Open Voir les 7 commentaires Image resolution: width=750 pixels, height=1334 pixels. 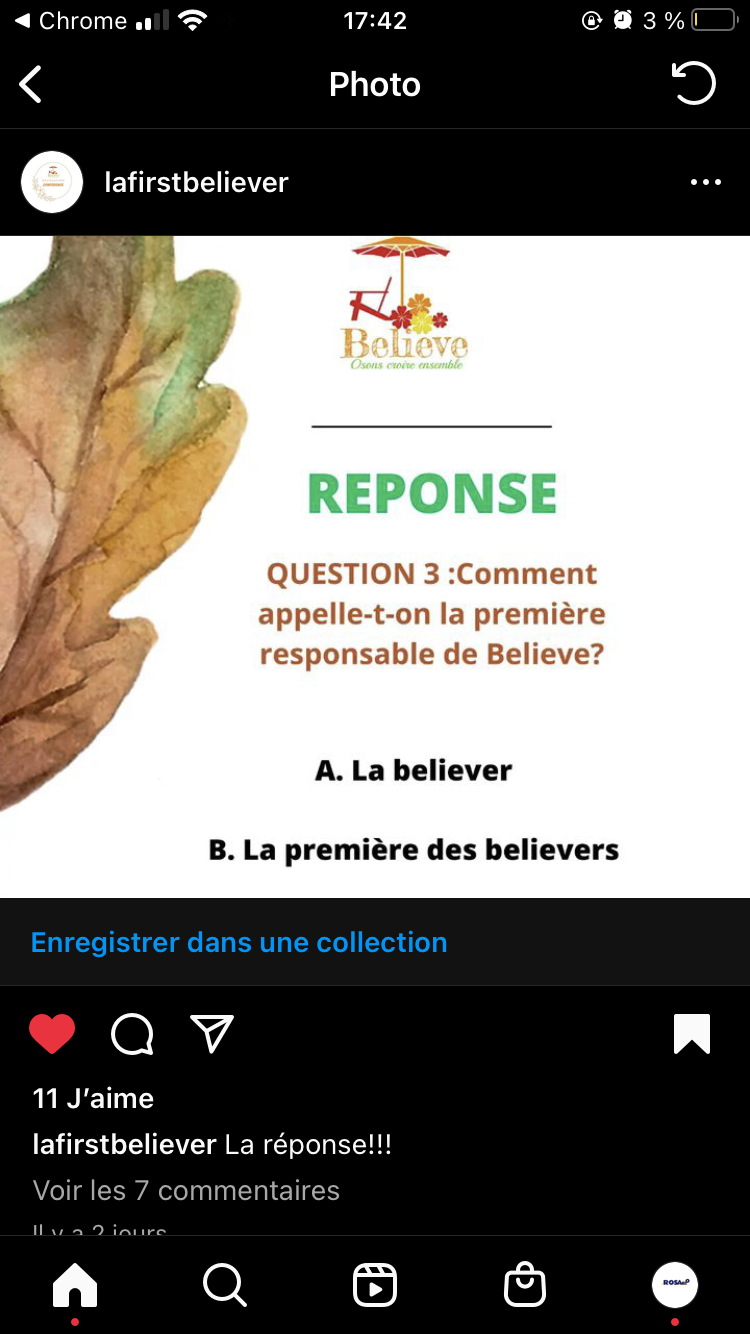point(186,1190)
